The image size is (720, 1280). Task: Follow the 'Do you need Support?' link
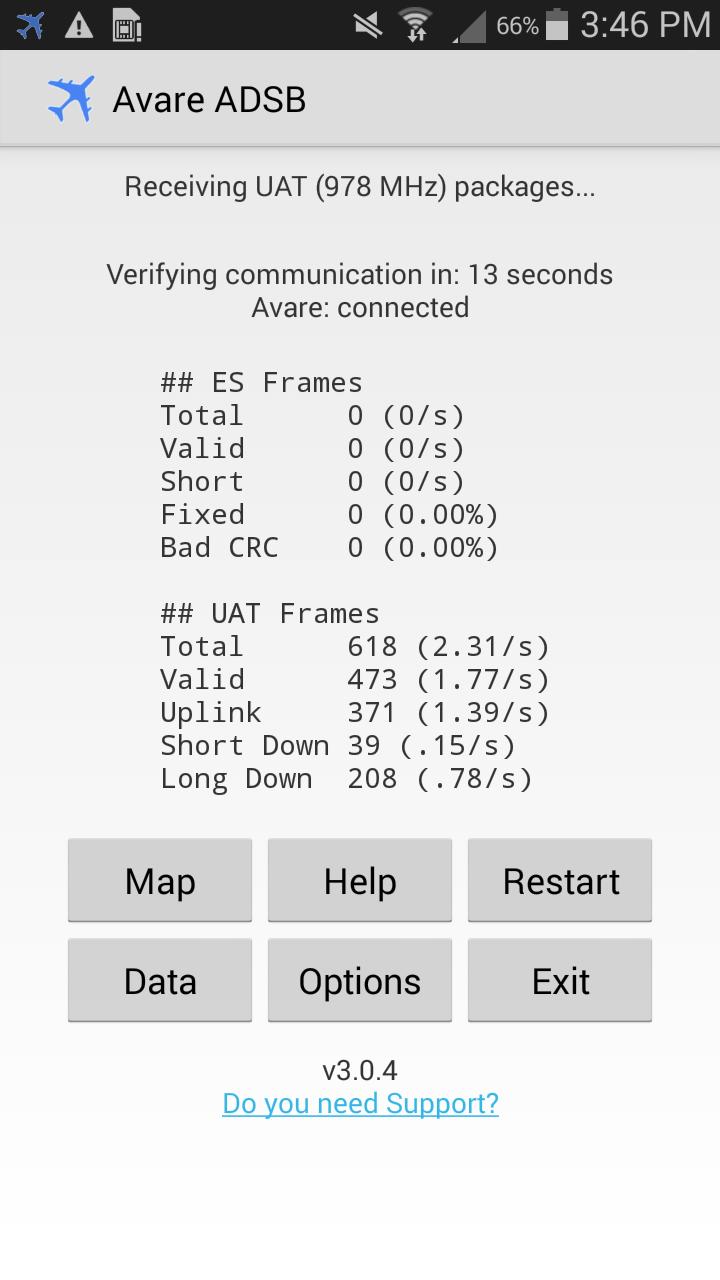[x=360, y=1103]
